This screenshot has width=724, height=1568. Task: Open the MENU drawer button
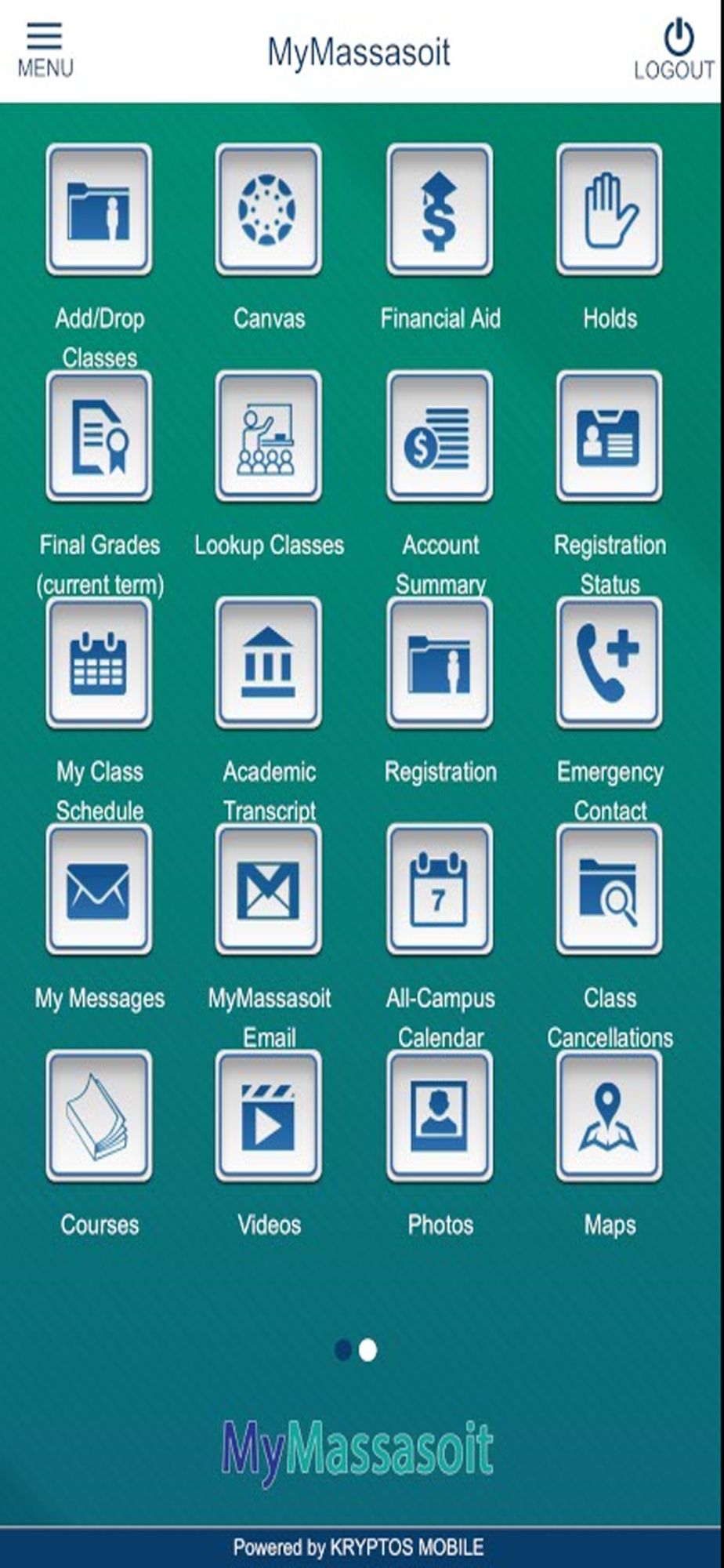[x=45, y=50]
